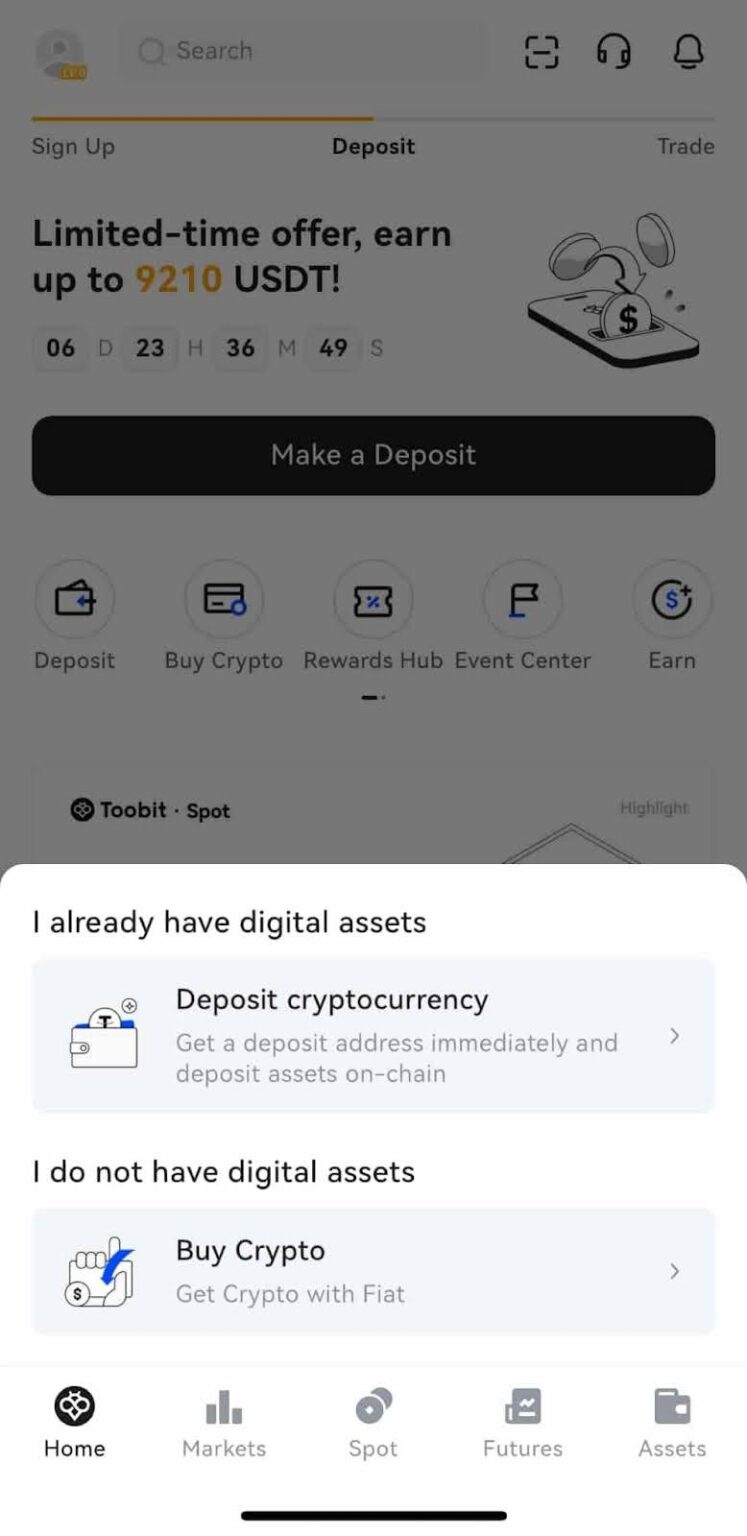The width and height of the screenshot is (747, 1536).
Task: Expand the Buy Crypto option chevron
Action: pyautogui.click(x=675, y=1271)
